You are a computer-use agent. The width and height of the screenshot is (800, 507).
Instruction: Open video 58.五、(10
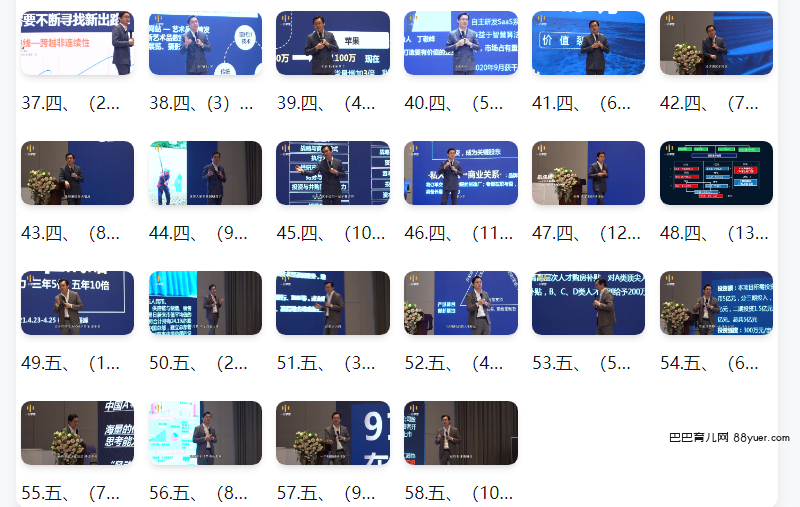click(x=461, y=433)
